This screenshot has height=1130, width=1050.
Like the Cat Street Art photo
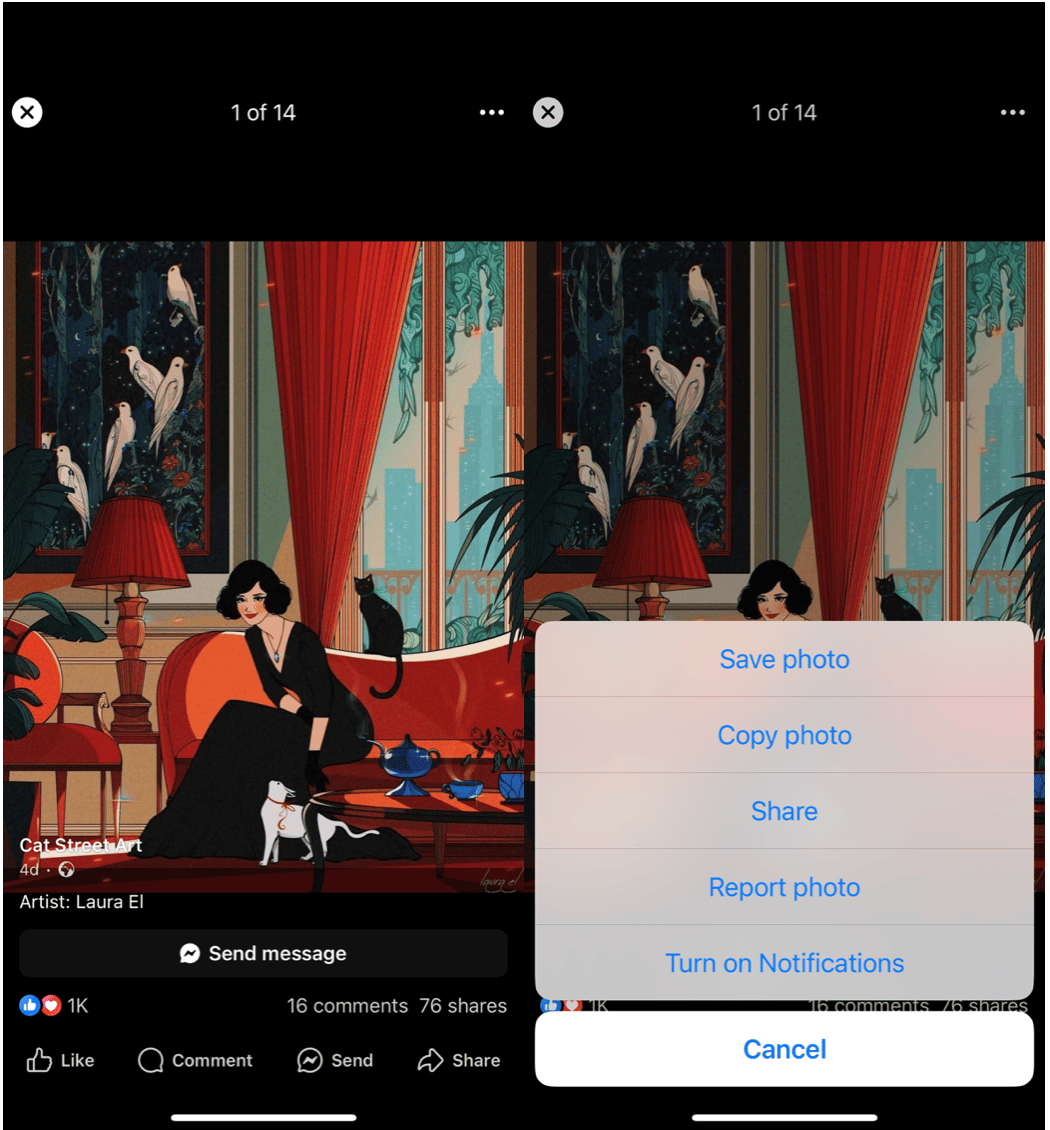[60, 1060]
